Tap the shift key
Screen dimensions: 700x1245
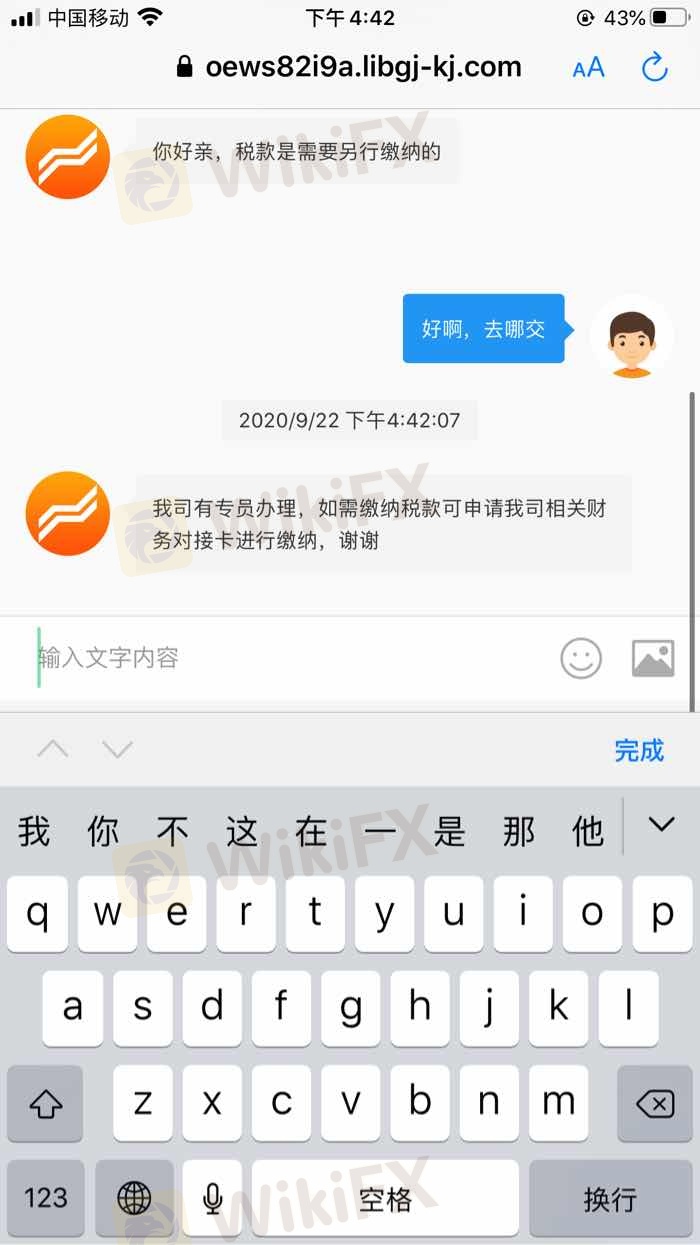point(46,1104)
